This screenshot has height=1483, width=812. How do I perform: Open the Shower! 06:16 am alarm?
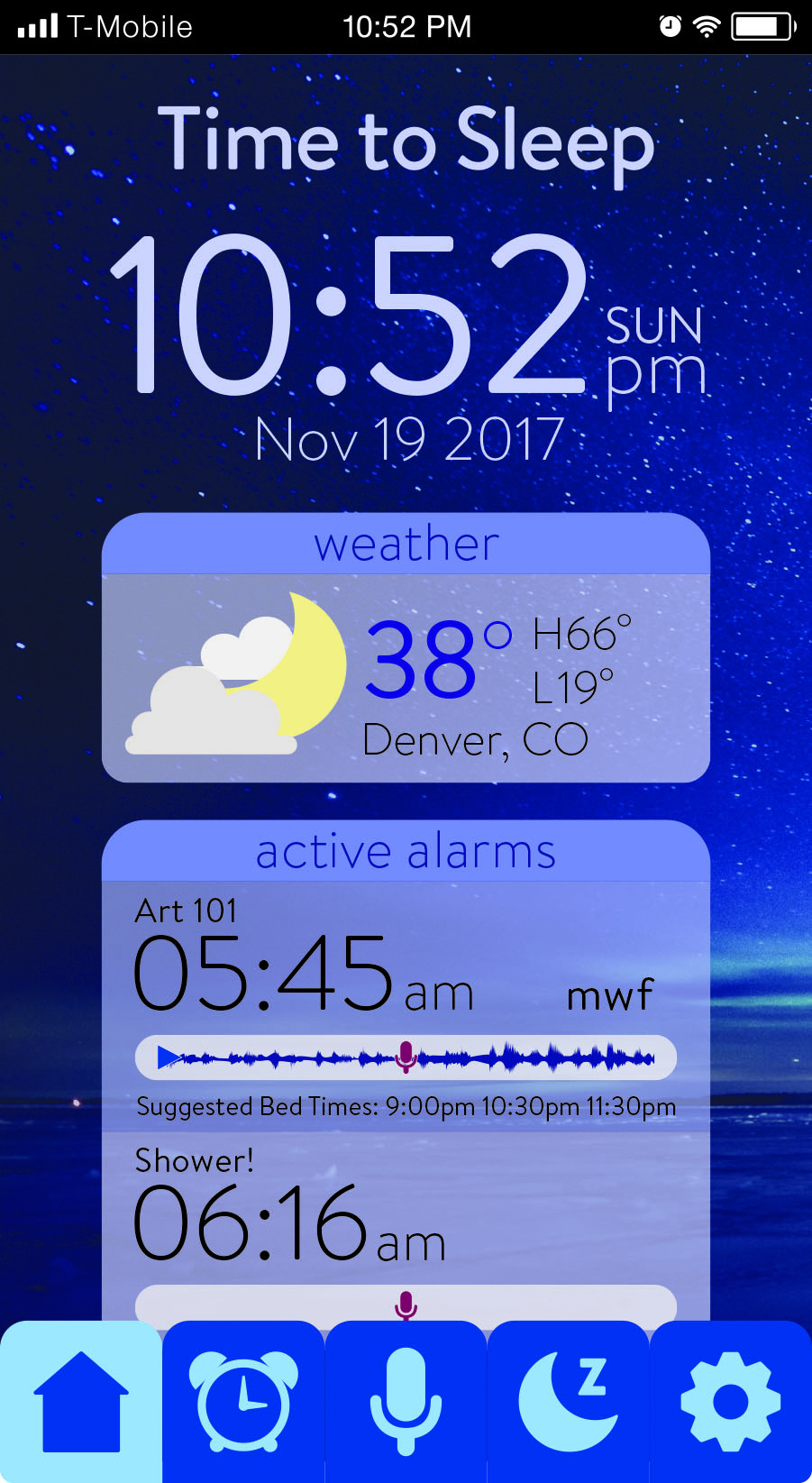[288, 1223]
